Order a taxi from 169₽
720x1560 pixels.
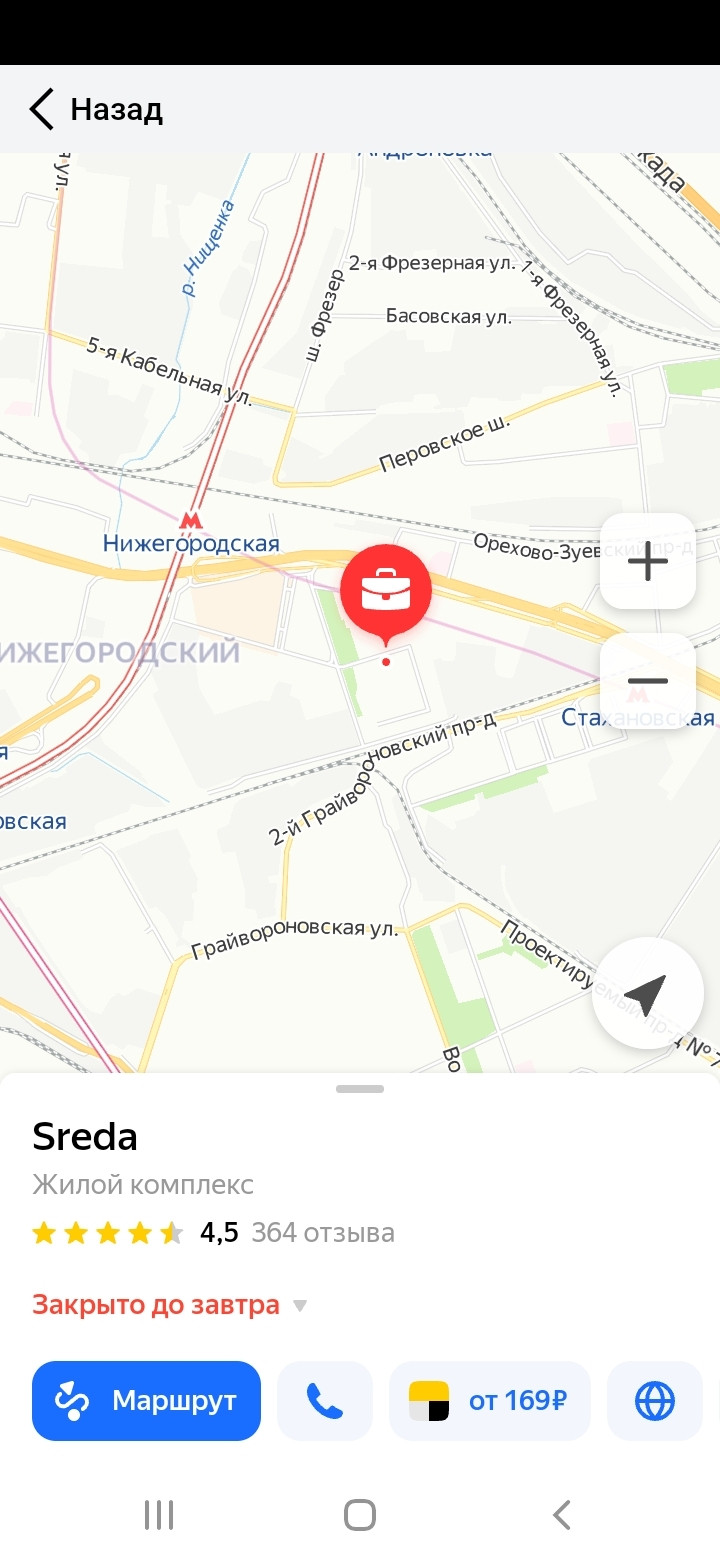coord(489,1400)
